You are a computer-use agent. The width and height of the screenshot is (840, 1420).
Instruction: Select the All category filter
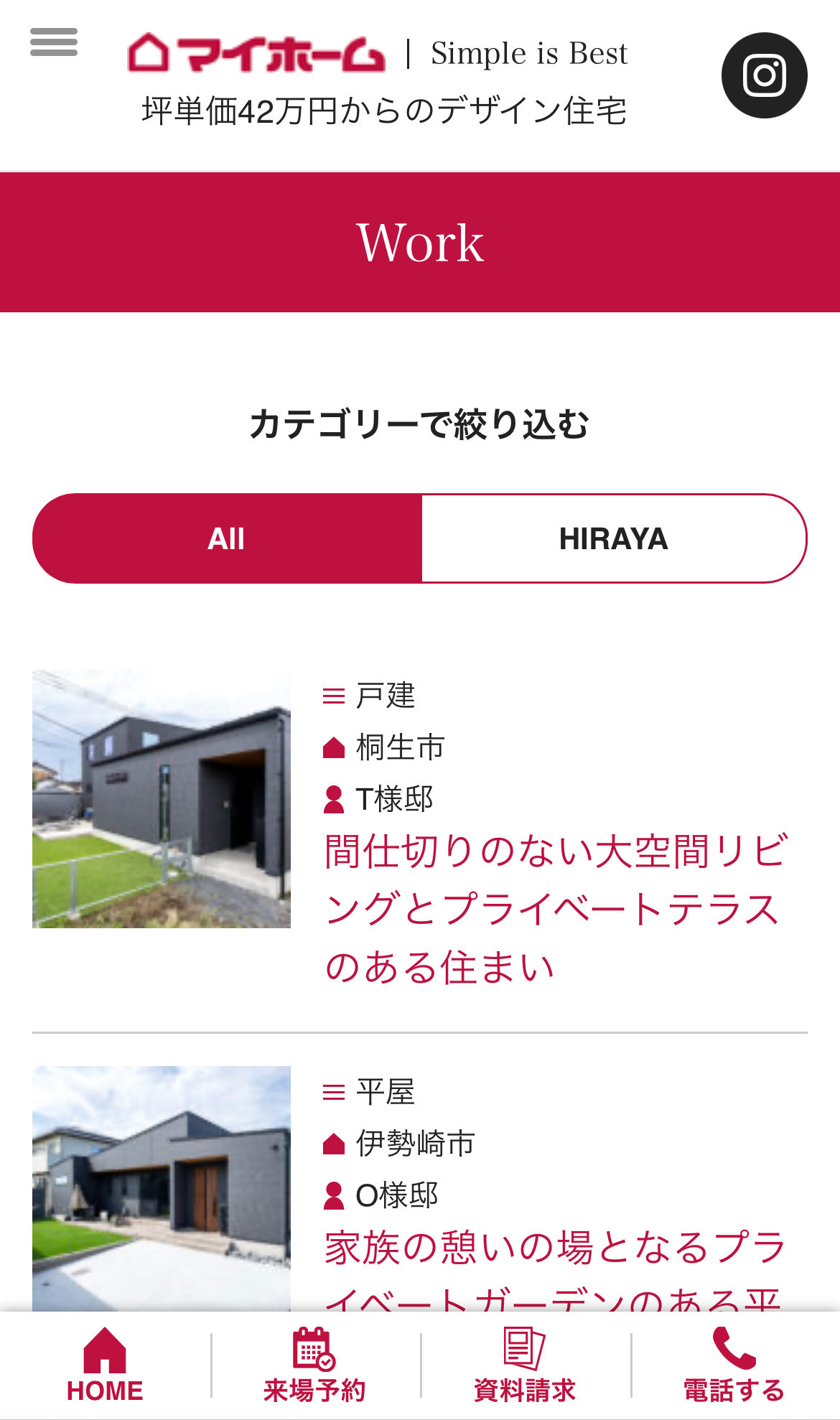(227, 538)
